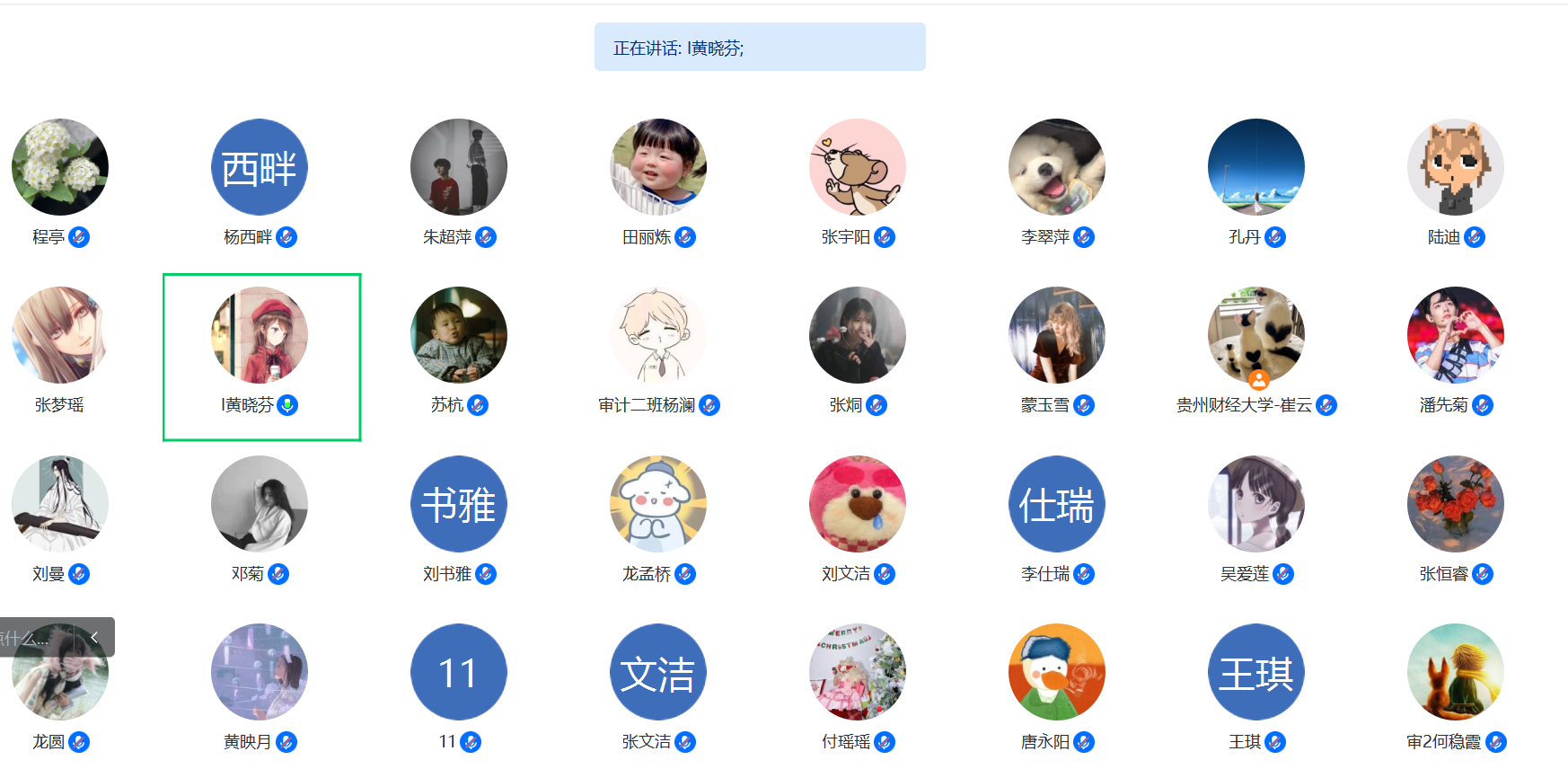Select 审计二班杨澜's tile
The width and height of the screenshot is (1568, 769).
coord(658,336)
